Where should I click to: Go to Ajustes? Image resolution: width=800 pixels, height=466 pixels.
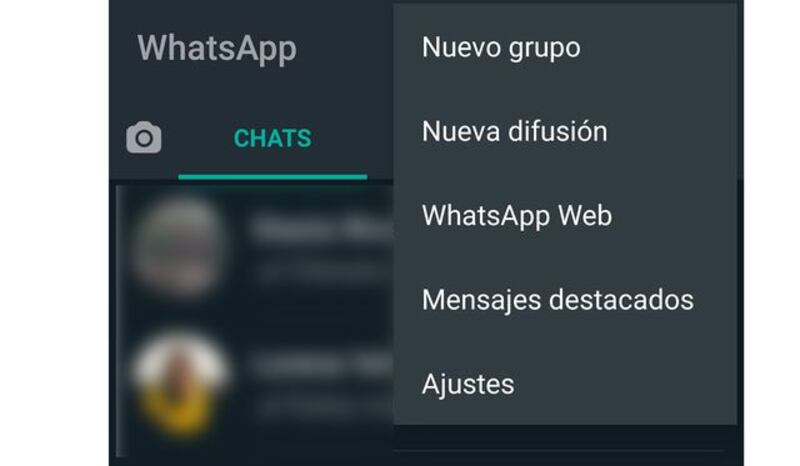pyautogui.click(x=468, y=384)
